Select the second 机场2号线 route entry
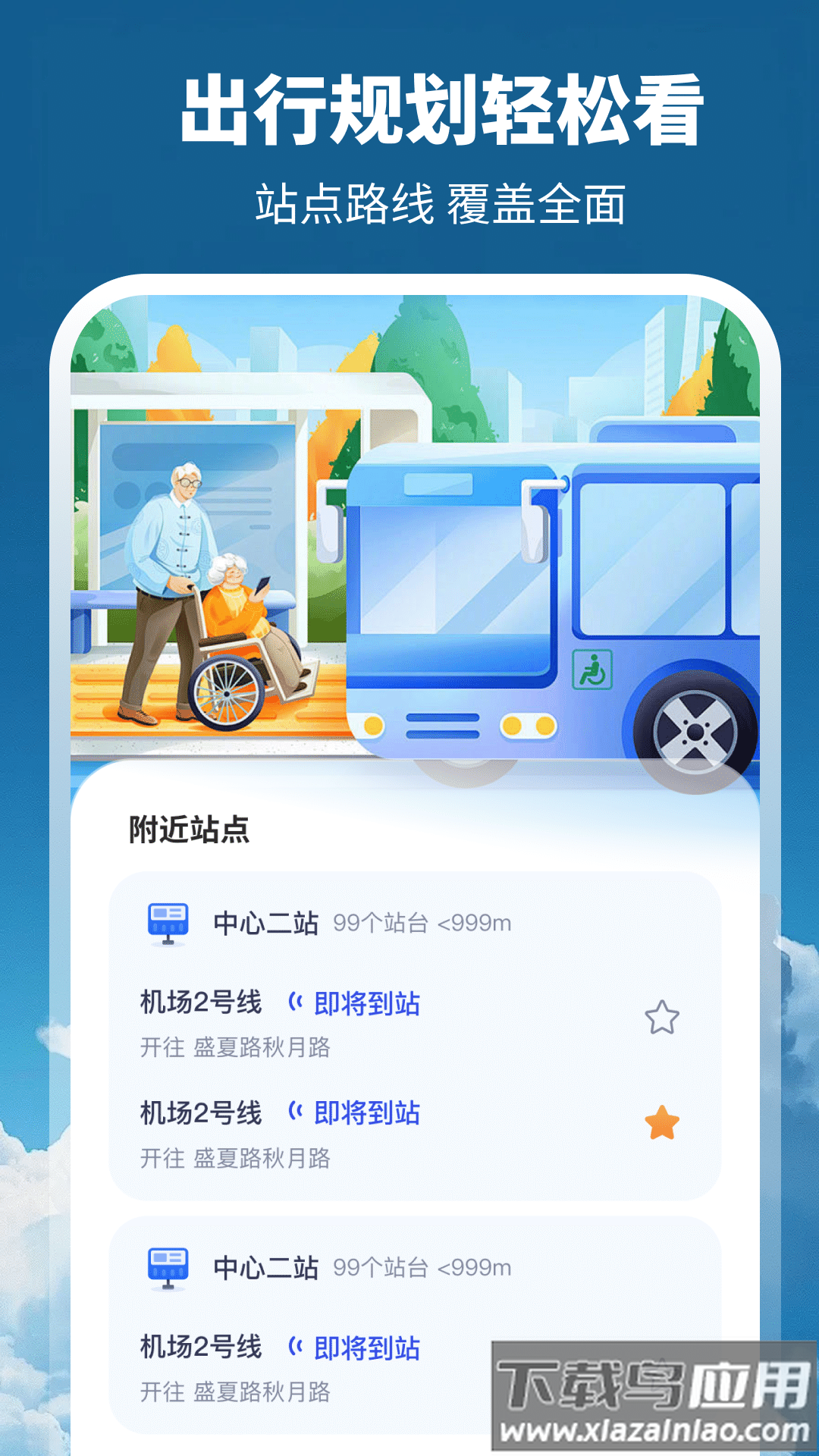Viewport: 819px width, 1456px height. 202,1113
